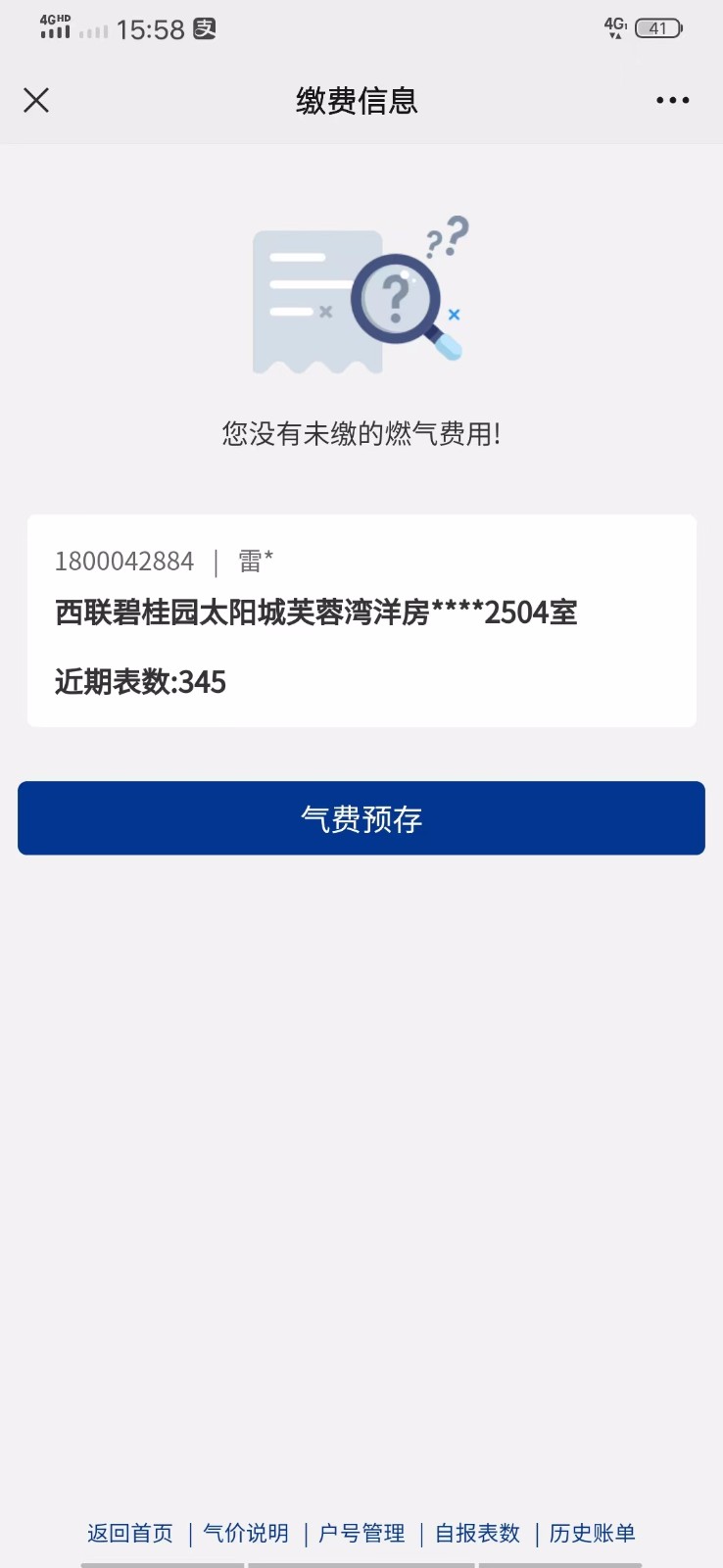
Task: View 历史账单 link
Action: coord(593,1533)
